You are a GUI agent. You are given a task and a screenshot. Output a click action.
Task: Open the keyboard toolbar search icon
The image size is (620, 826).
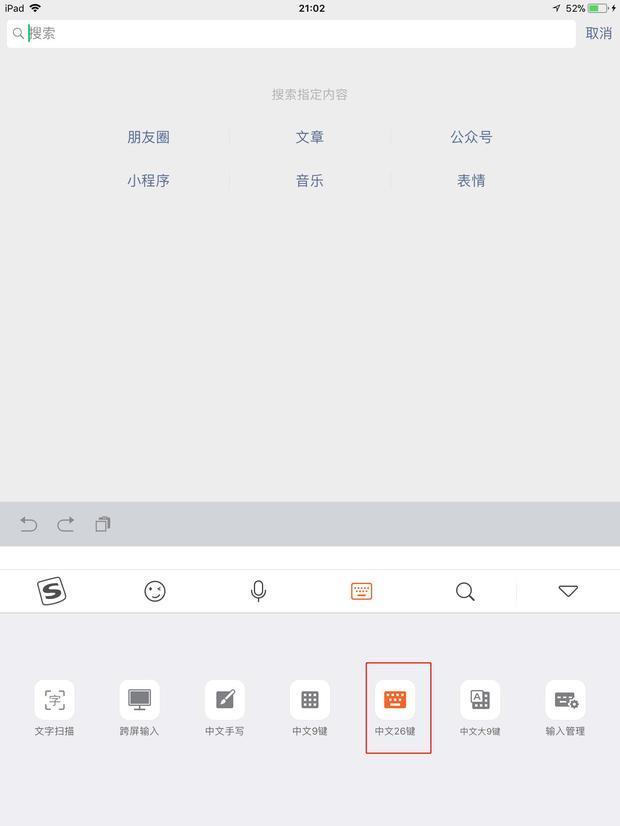coord(465,591)
